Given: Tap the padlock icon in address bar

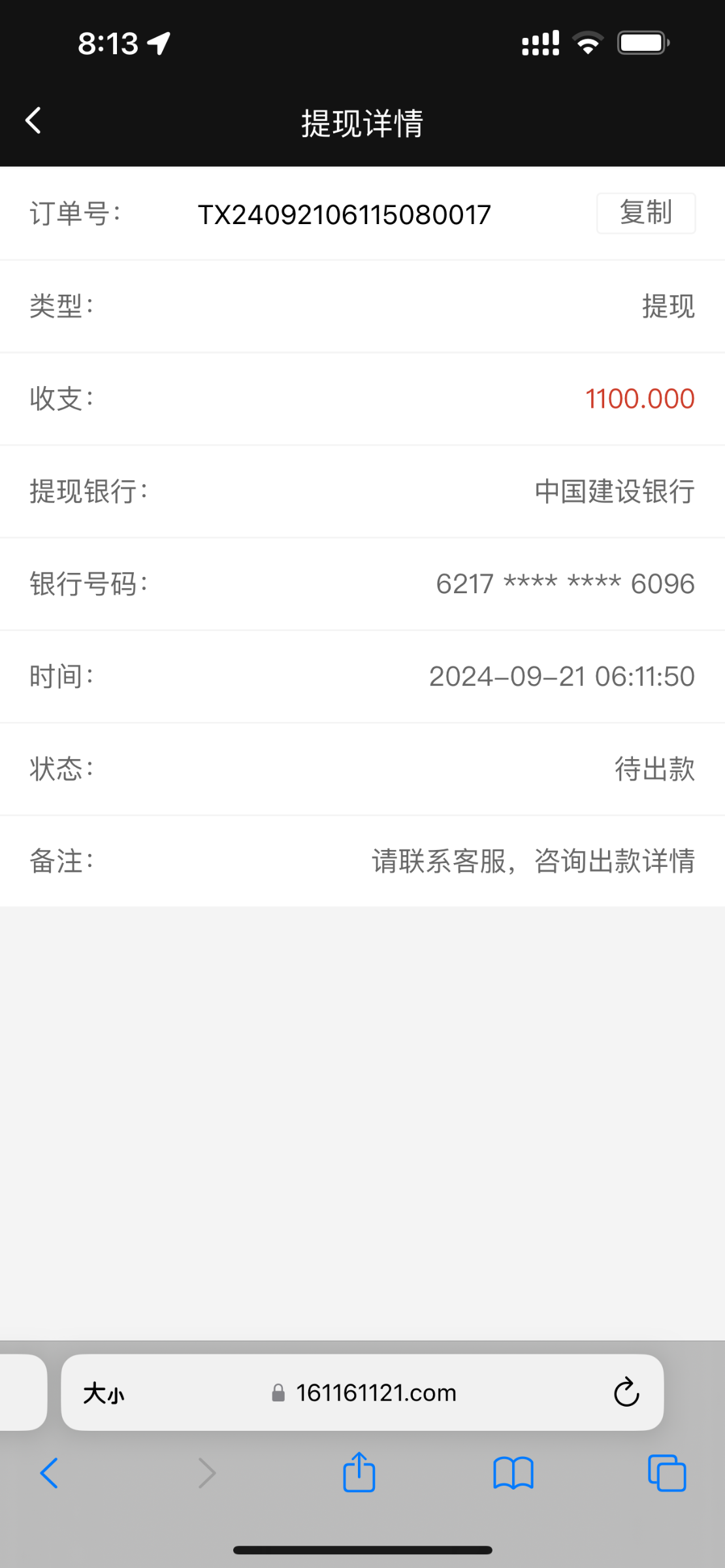Looking at the screenshot, I should coord(278,1392).
